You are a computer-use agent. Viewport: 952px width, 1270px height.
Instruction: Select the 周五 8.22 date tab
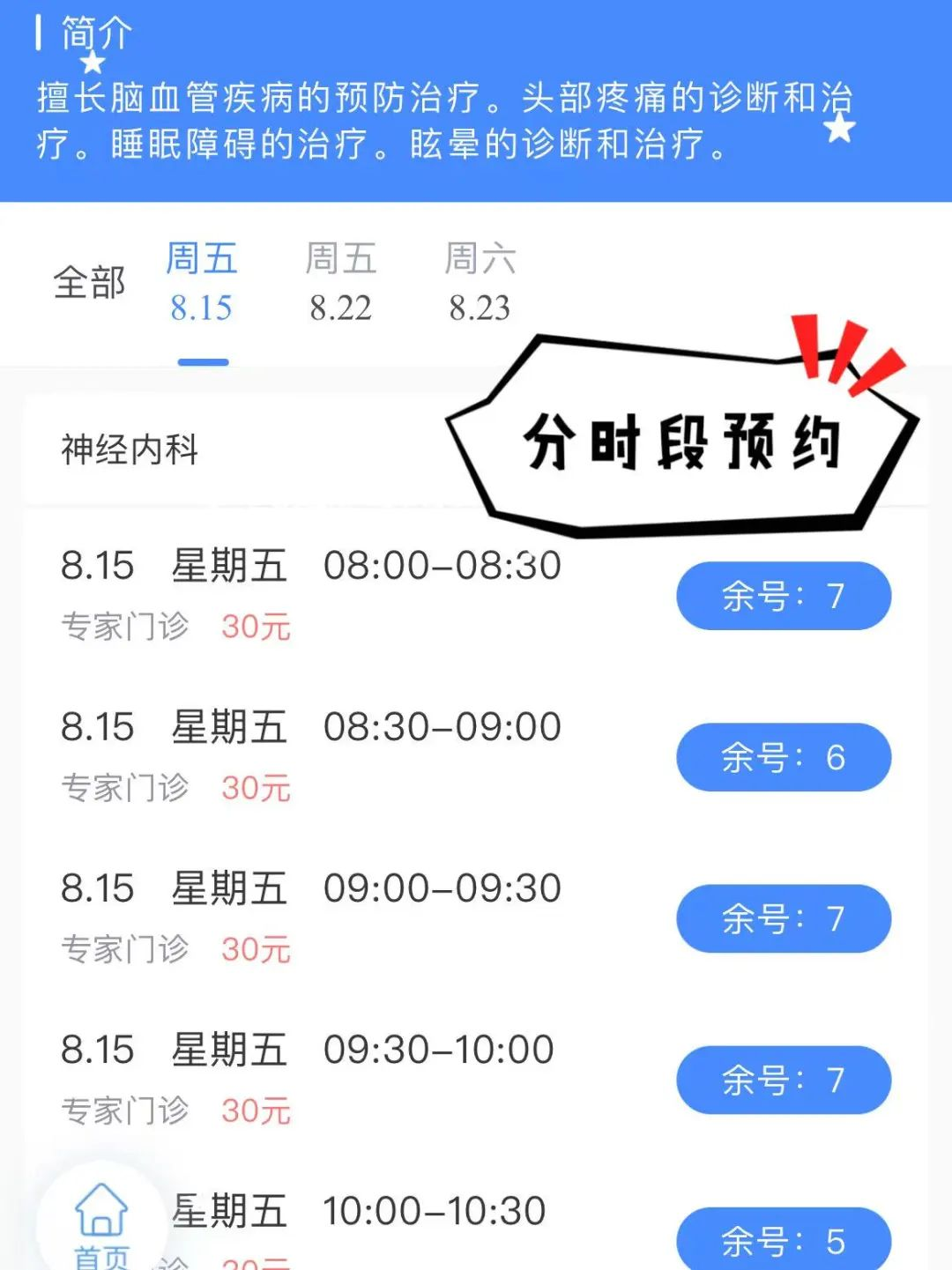pos(340,284)
